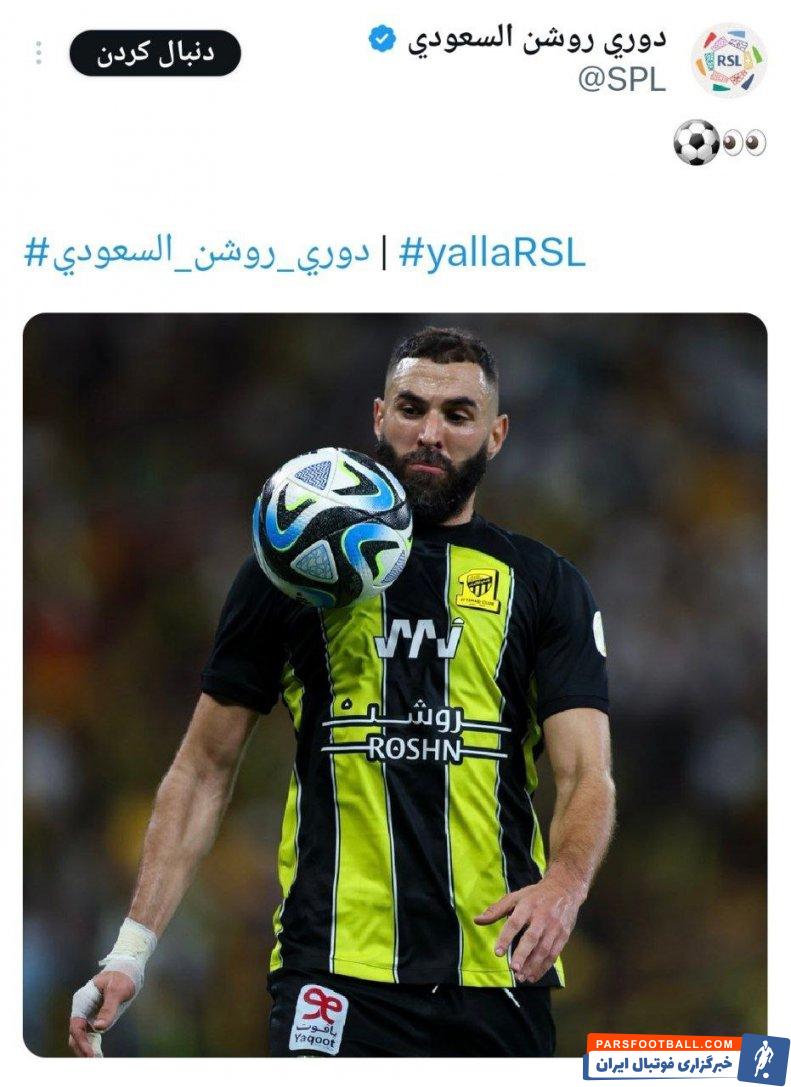Open the tweet's player photo
Image resolution: width=791 pixels, height=1087 pixels.
point(395,684)
